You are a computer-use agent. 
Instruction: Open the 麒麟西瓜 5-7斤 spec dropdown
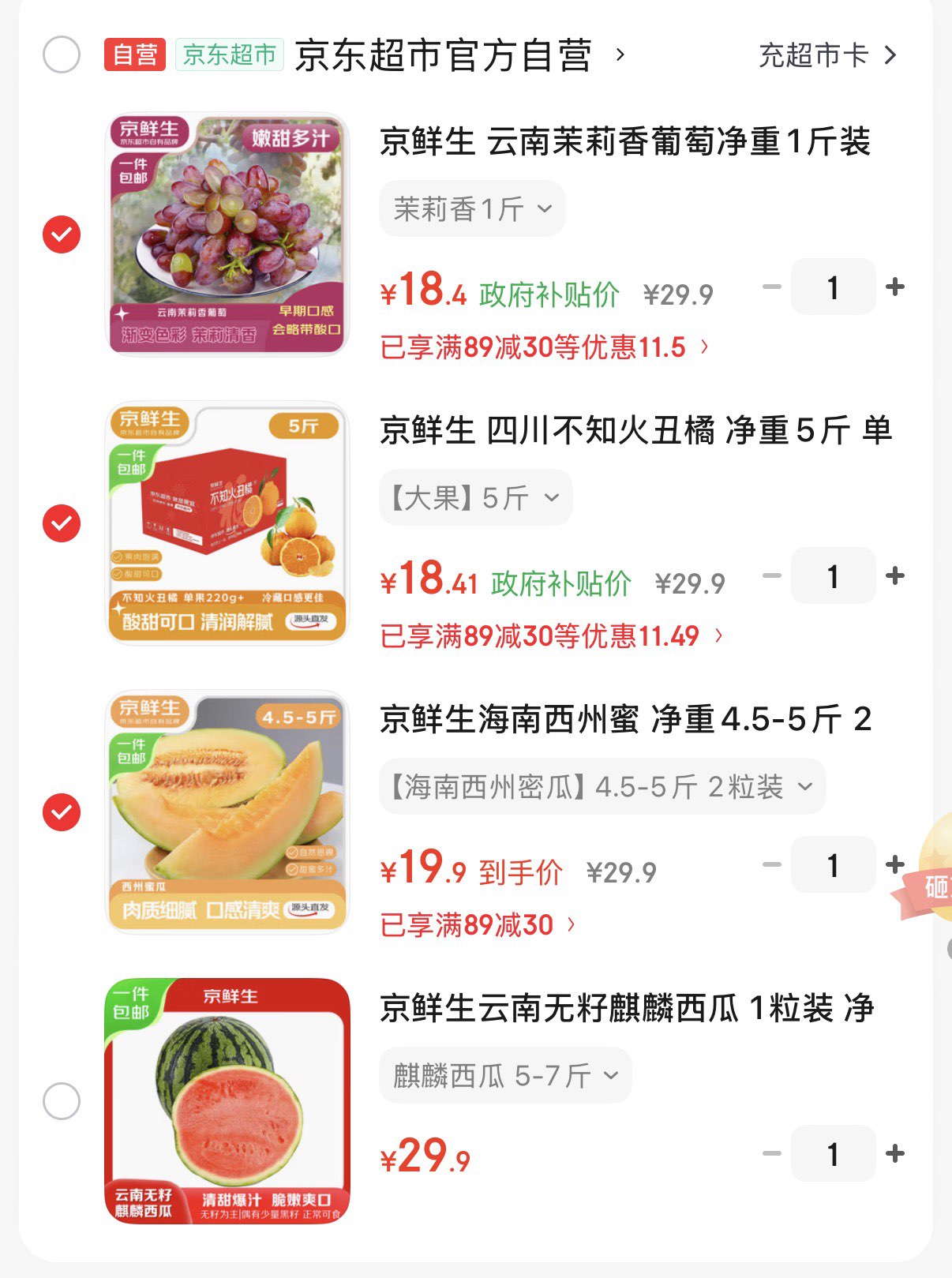504,1074
